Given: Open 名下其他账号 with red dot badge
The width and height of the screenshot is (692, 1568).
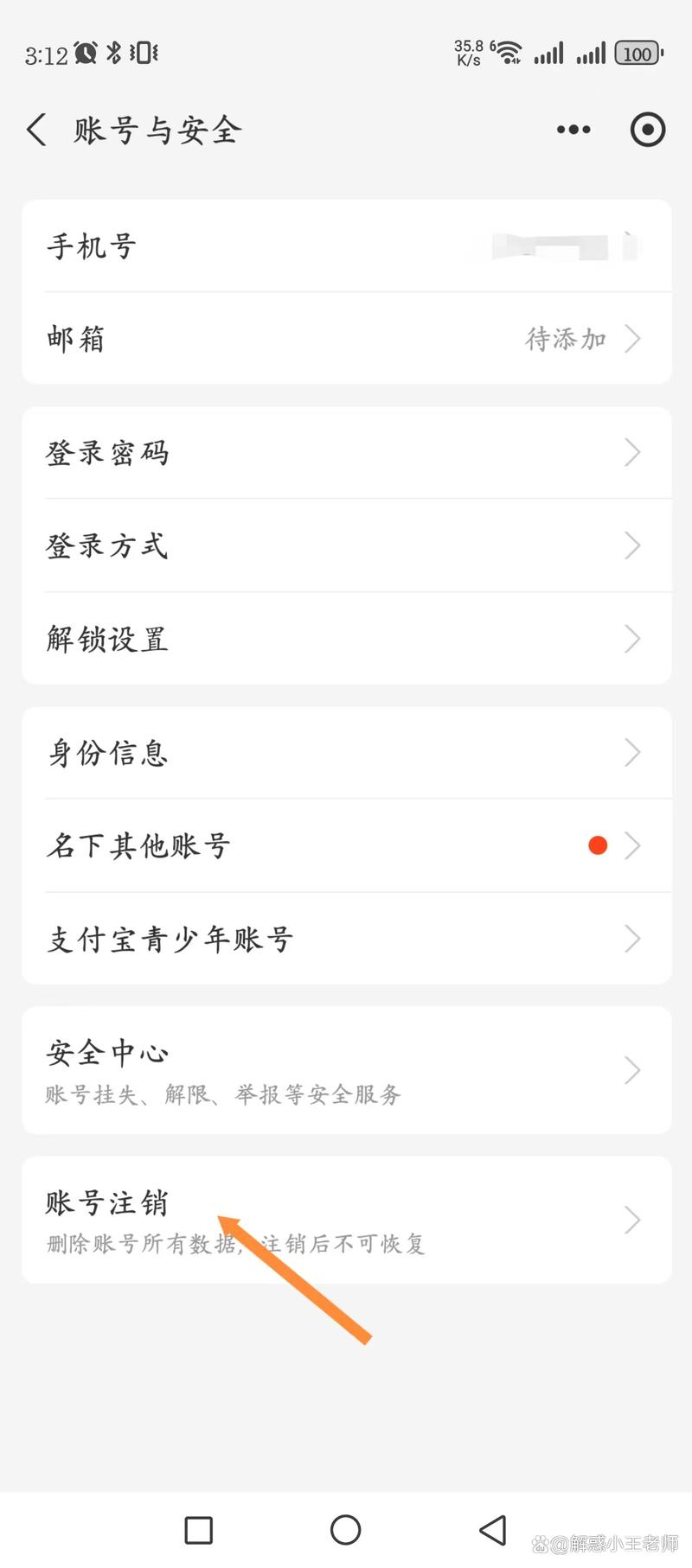Looking at the screenshot, I should (346, 845).
